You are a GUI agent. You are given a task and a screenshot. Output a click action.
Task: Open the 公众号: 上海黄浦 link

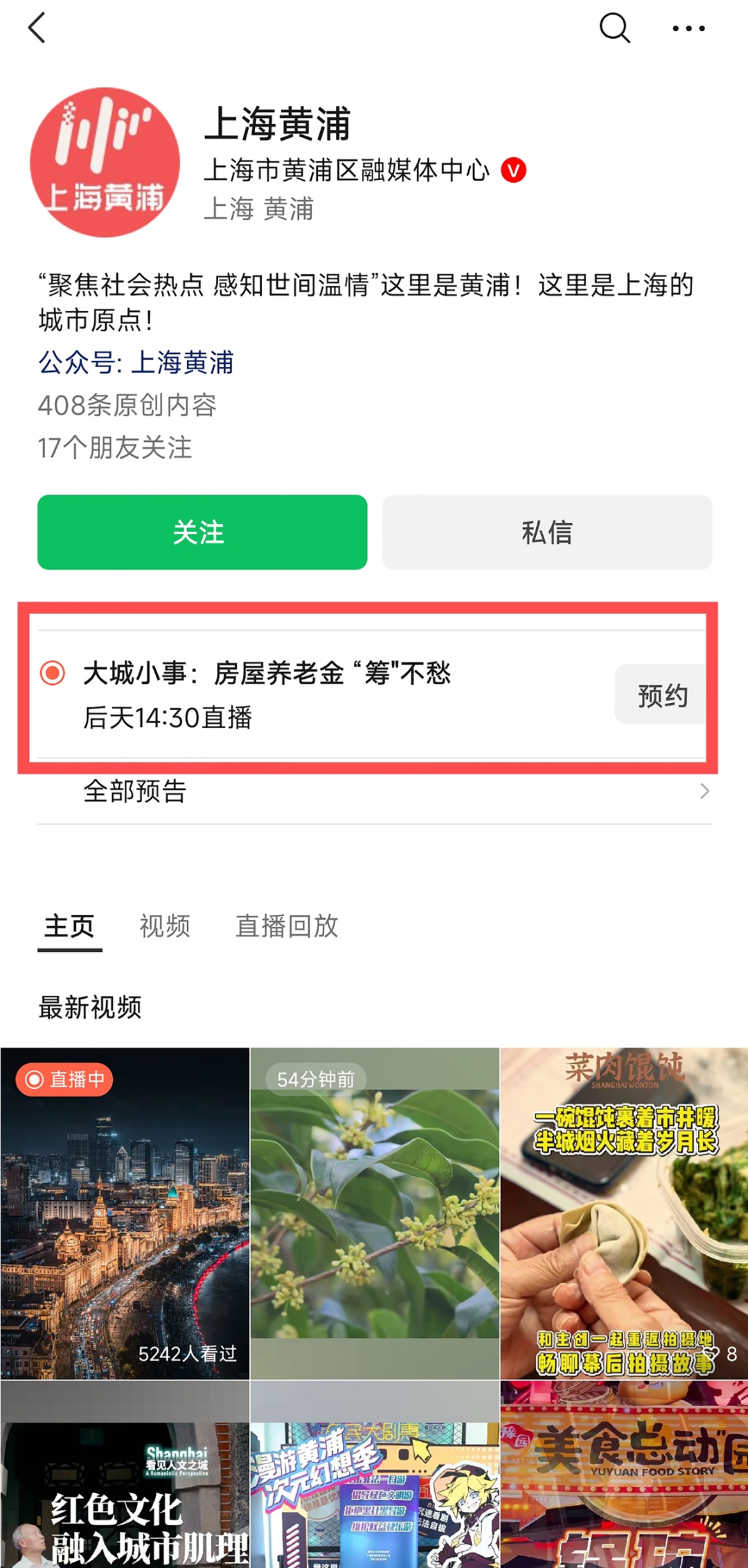(136, 362)
